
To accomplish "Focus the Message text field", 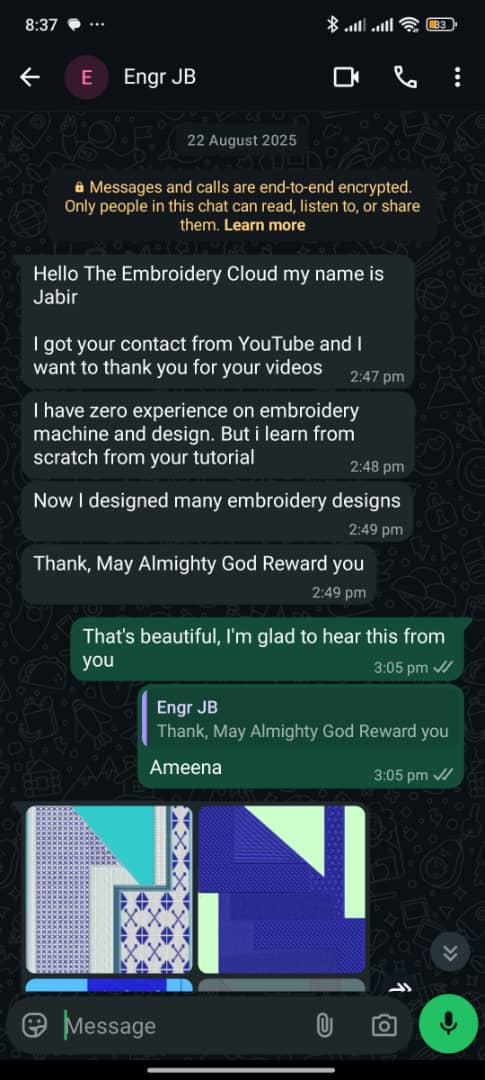I will pyautogui.click(x=187, y=1026).
